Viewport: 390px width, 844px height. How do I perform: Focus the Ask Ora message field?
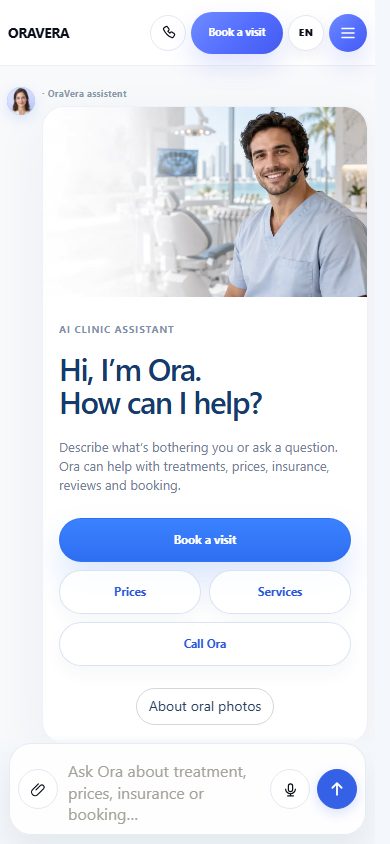pos(164,793)
